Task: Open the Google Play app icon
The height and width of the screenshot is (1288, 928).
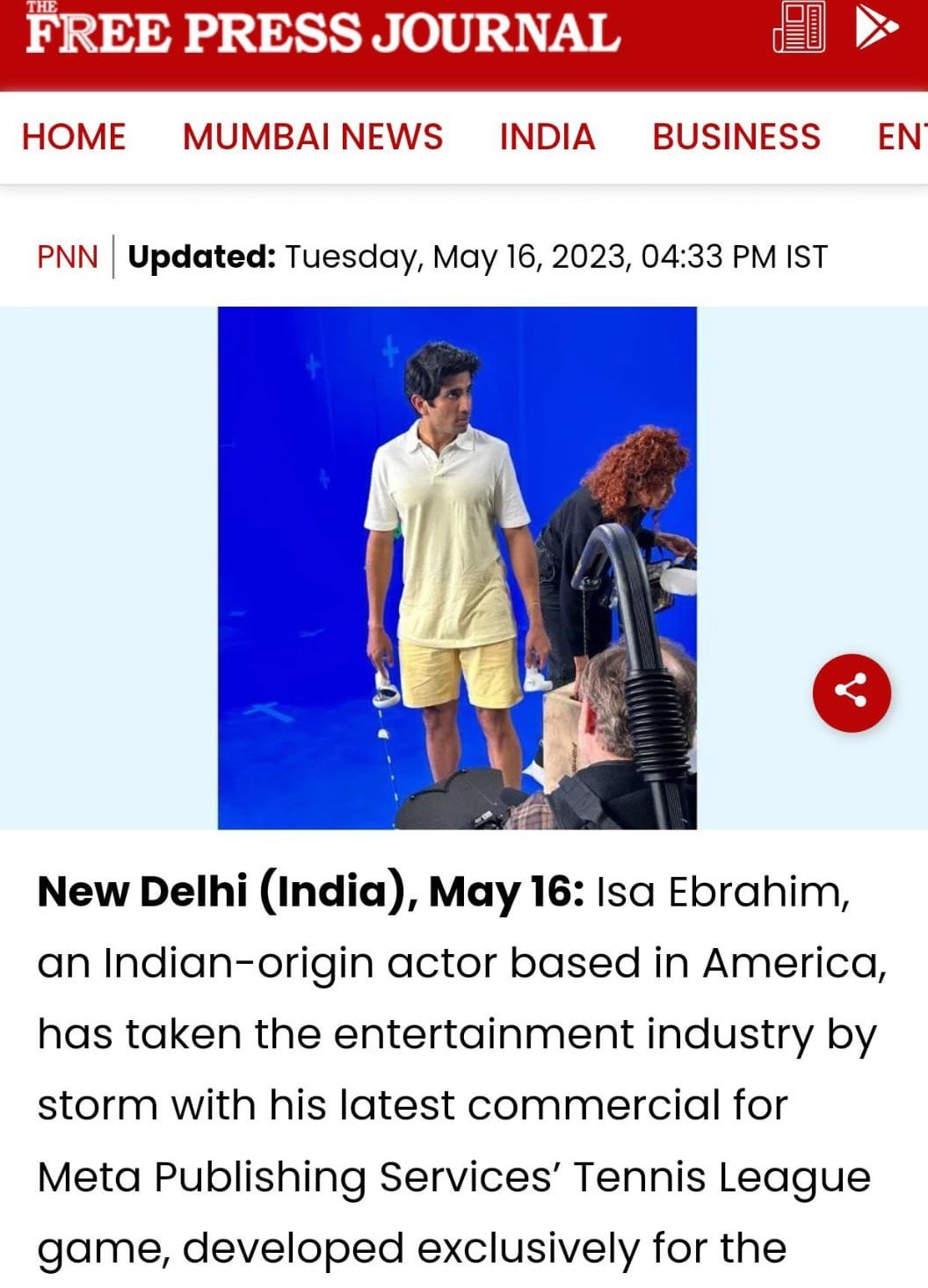Action: pos(875,27)
